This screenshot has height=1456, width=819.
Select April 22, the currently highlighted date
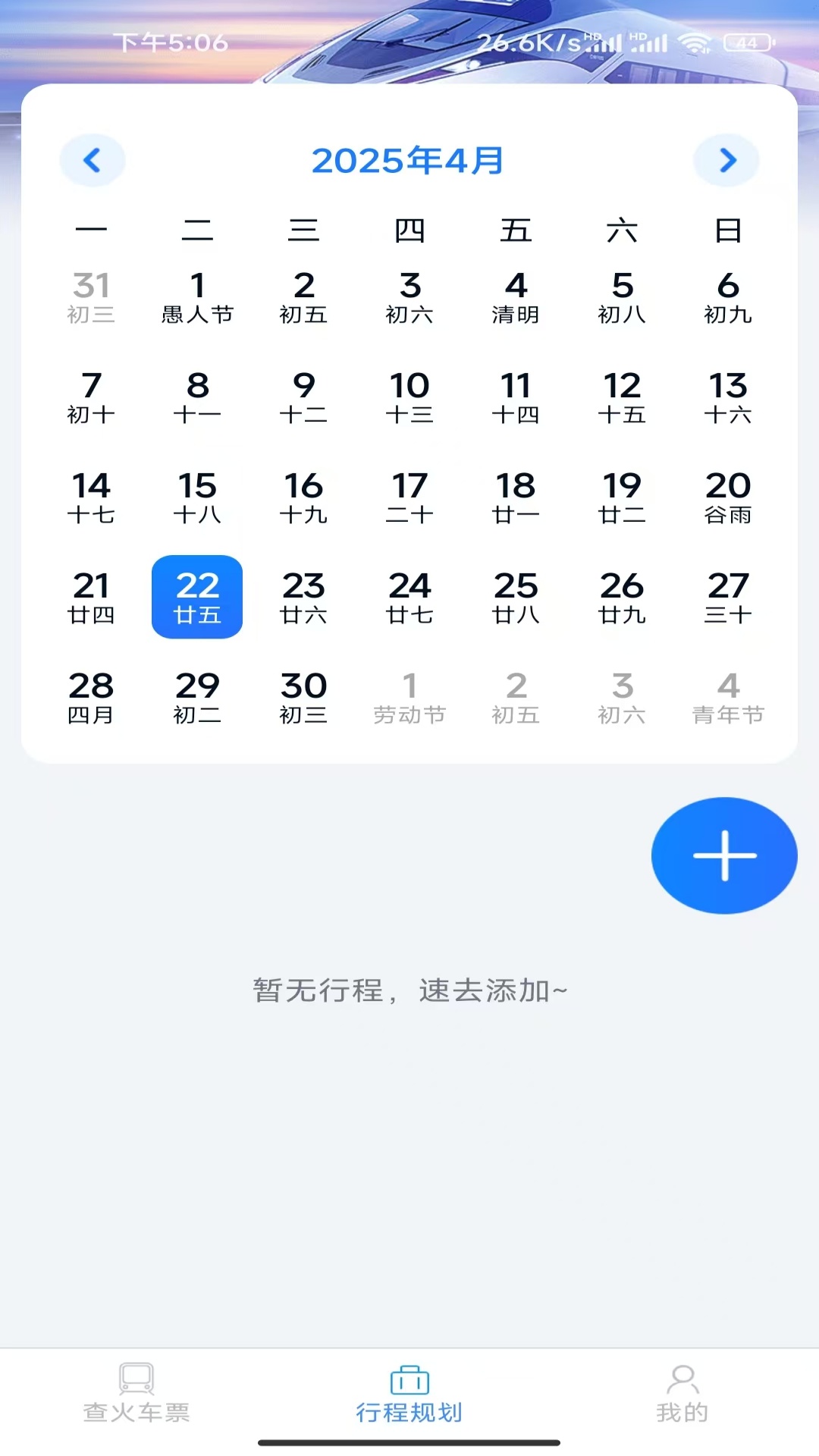[196, 597]
